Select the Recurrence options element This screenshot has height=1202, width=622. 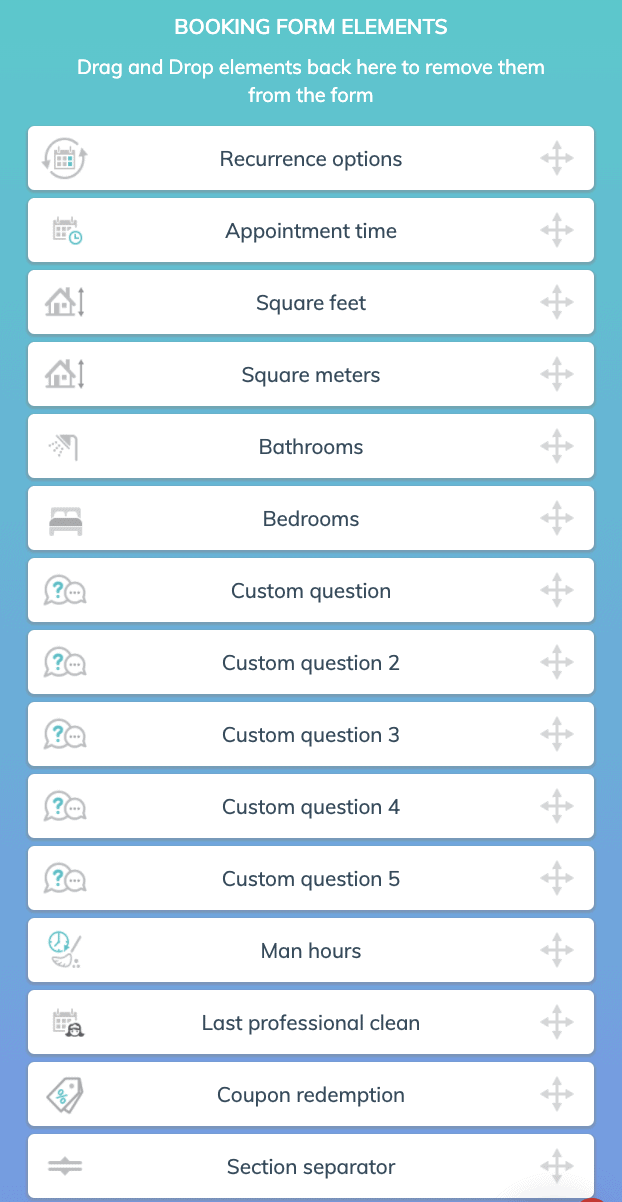[311, 158]
